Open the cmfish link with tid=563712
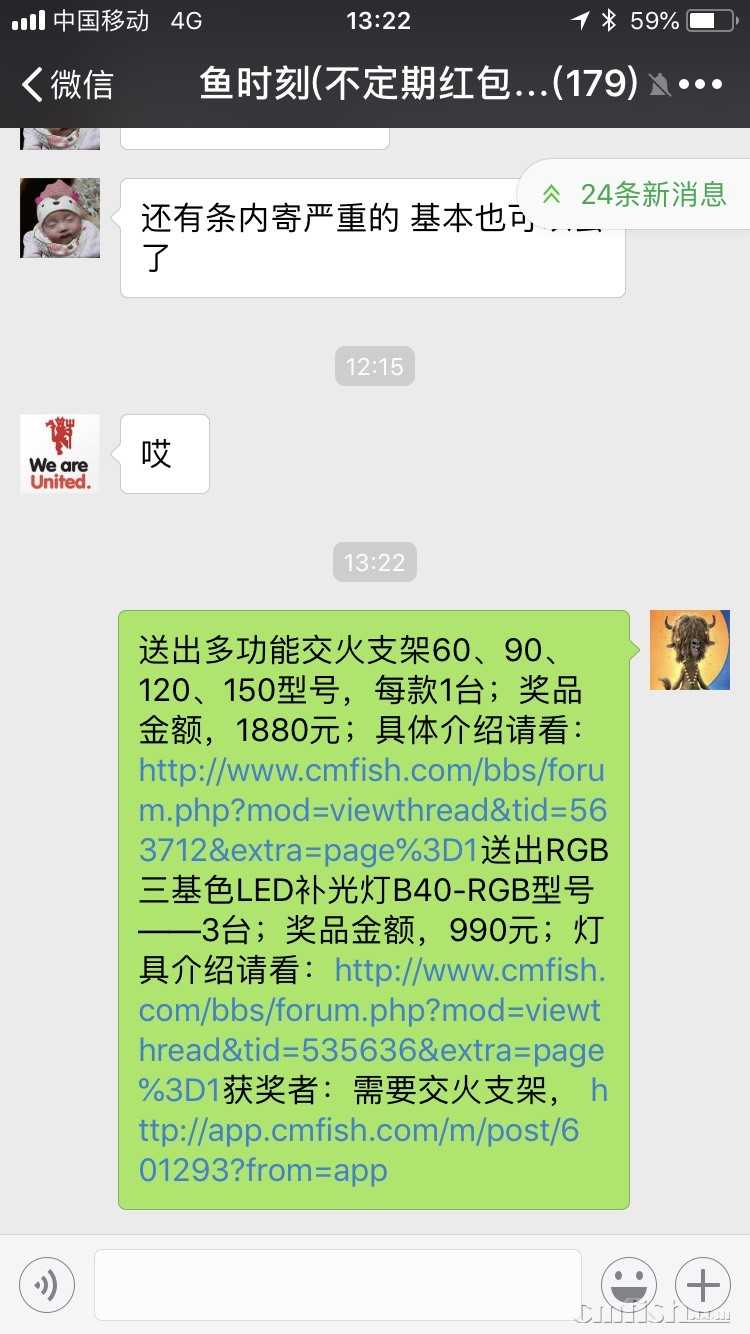This screenshot has height=1334, width=750. tap(370, 810)
